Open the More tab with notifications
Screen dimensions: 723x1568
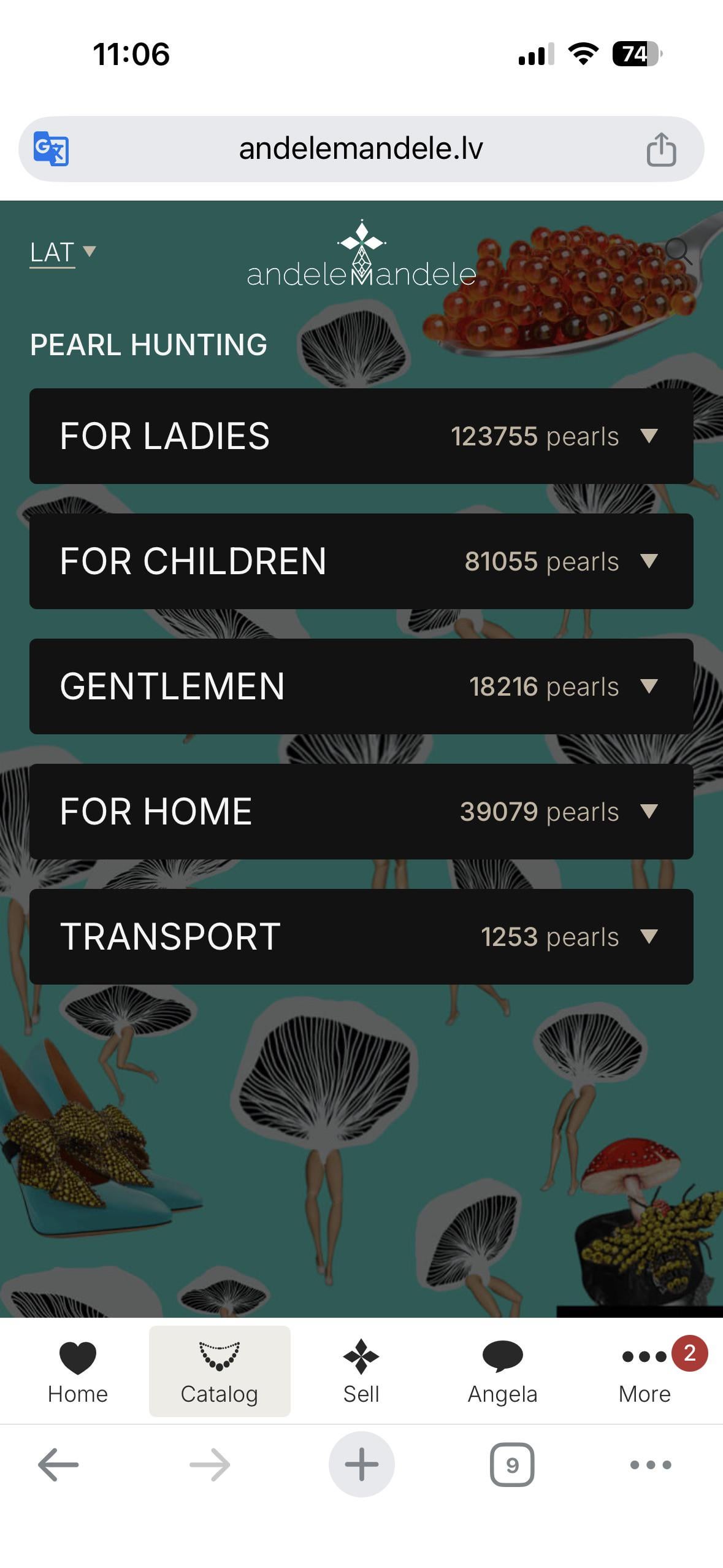645,1372
